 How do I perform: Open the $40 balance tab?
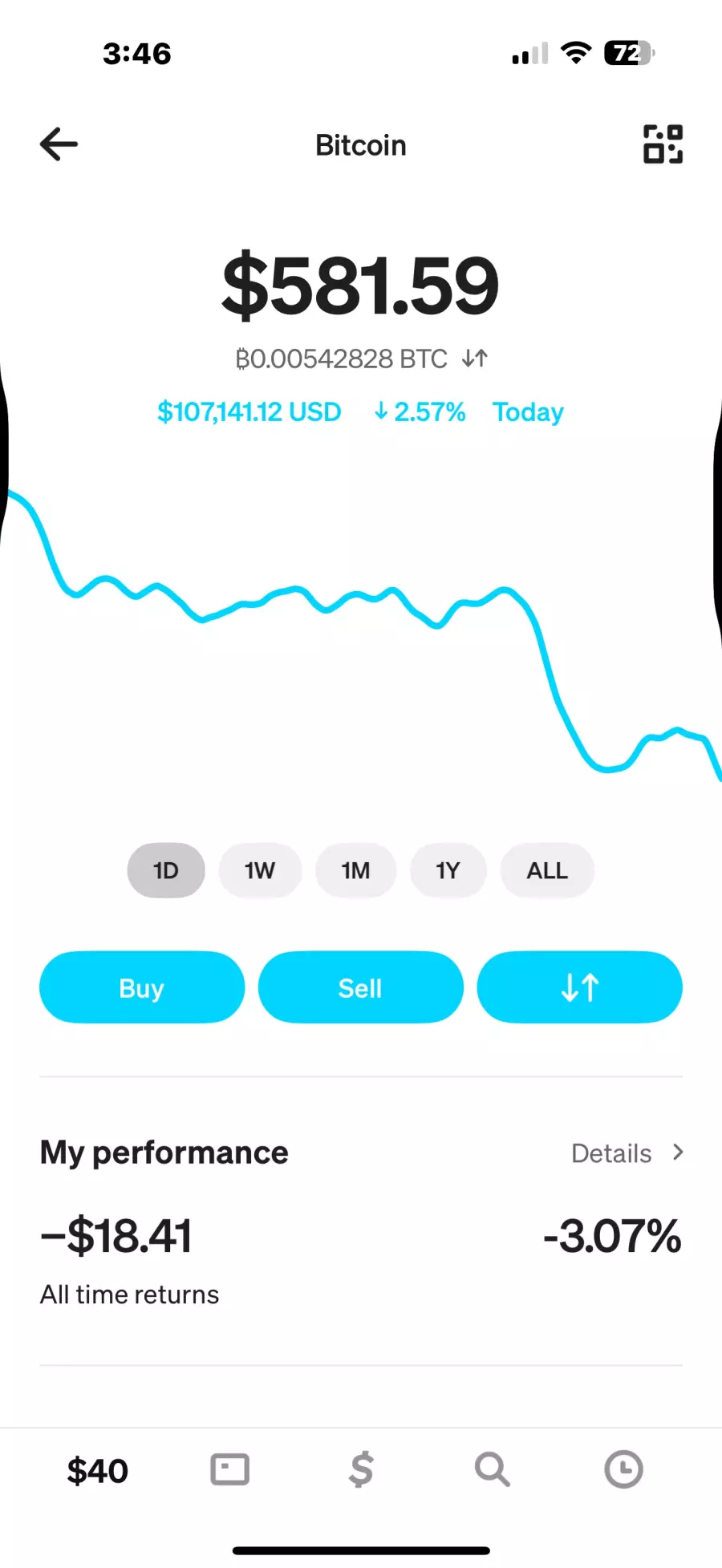[x=98, y=1471]
